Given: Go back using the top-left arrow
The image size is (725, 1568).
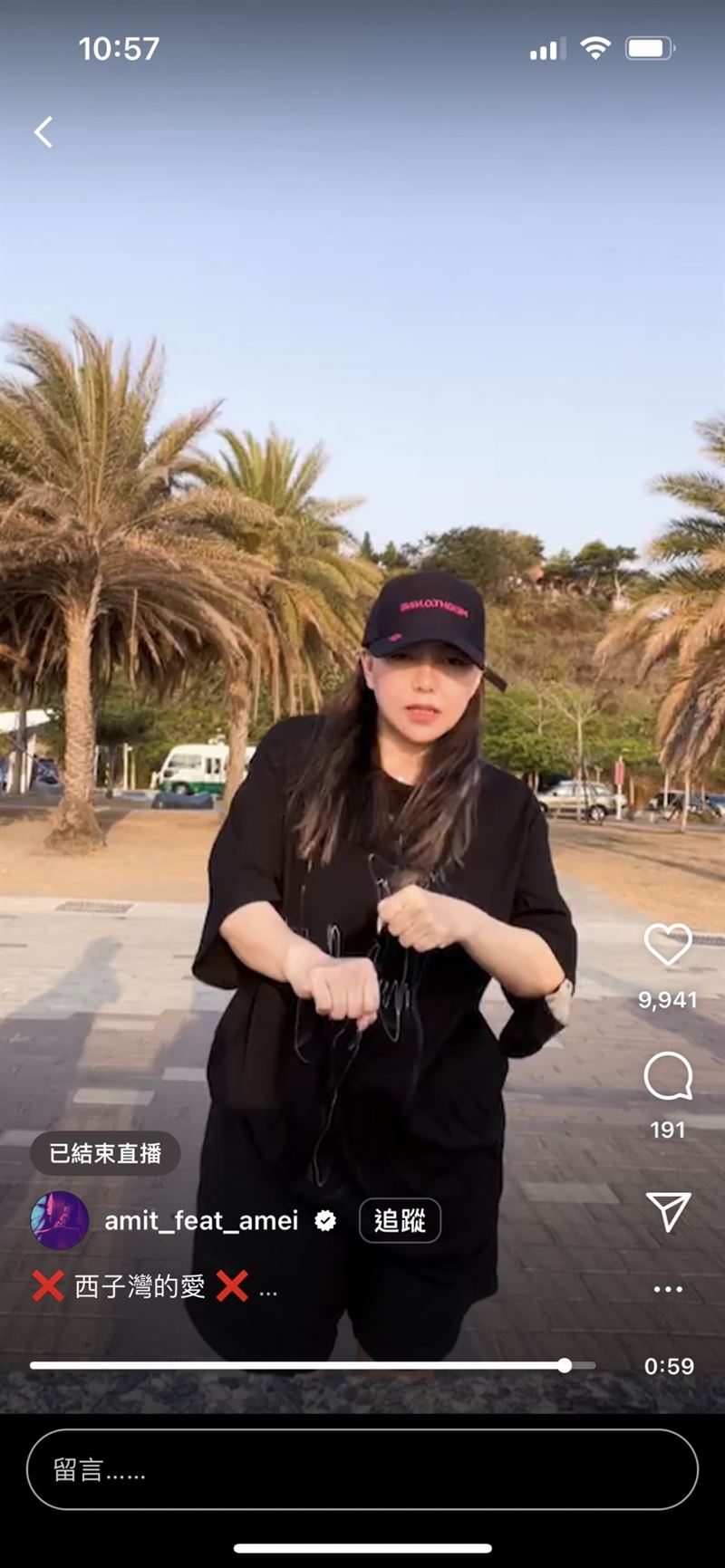Looking at the screenshot, I should (x=43, y=132).
